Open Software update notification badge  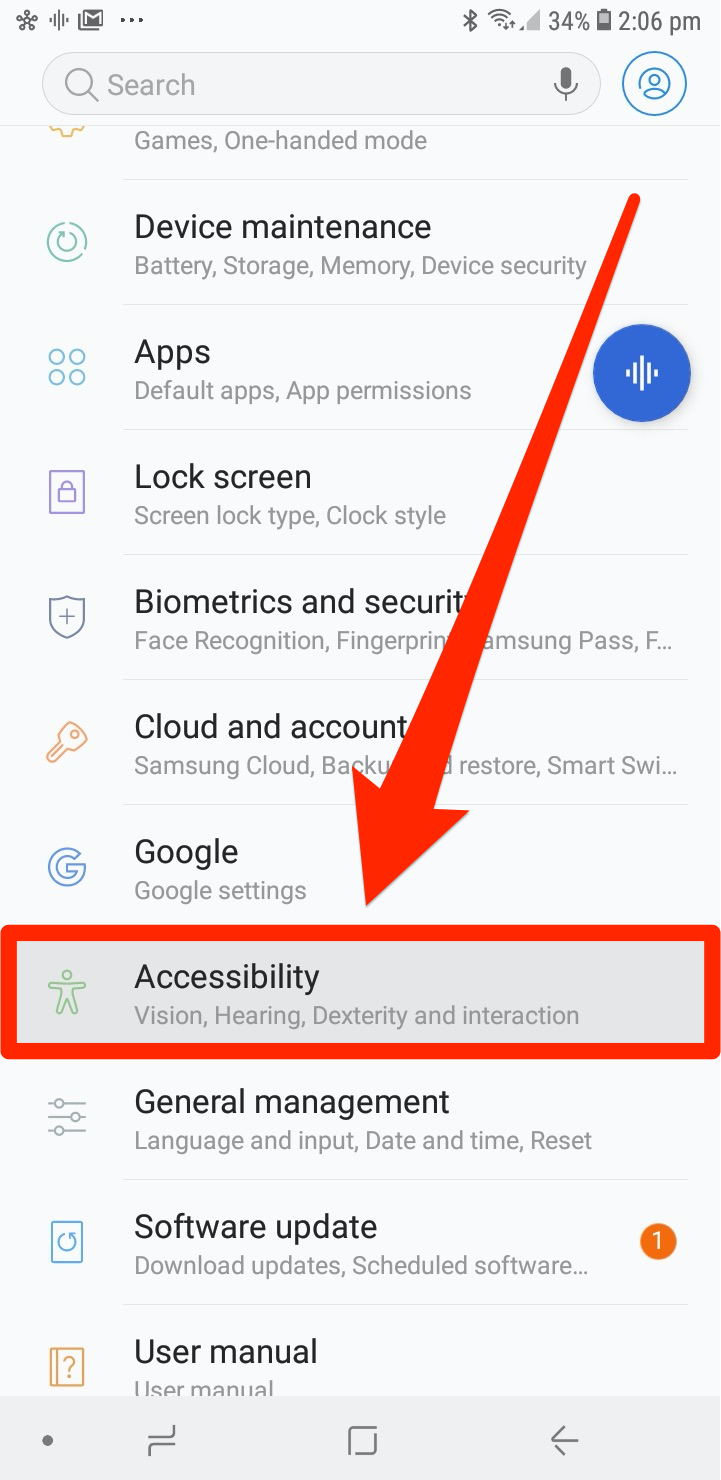coord(658,1240)
